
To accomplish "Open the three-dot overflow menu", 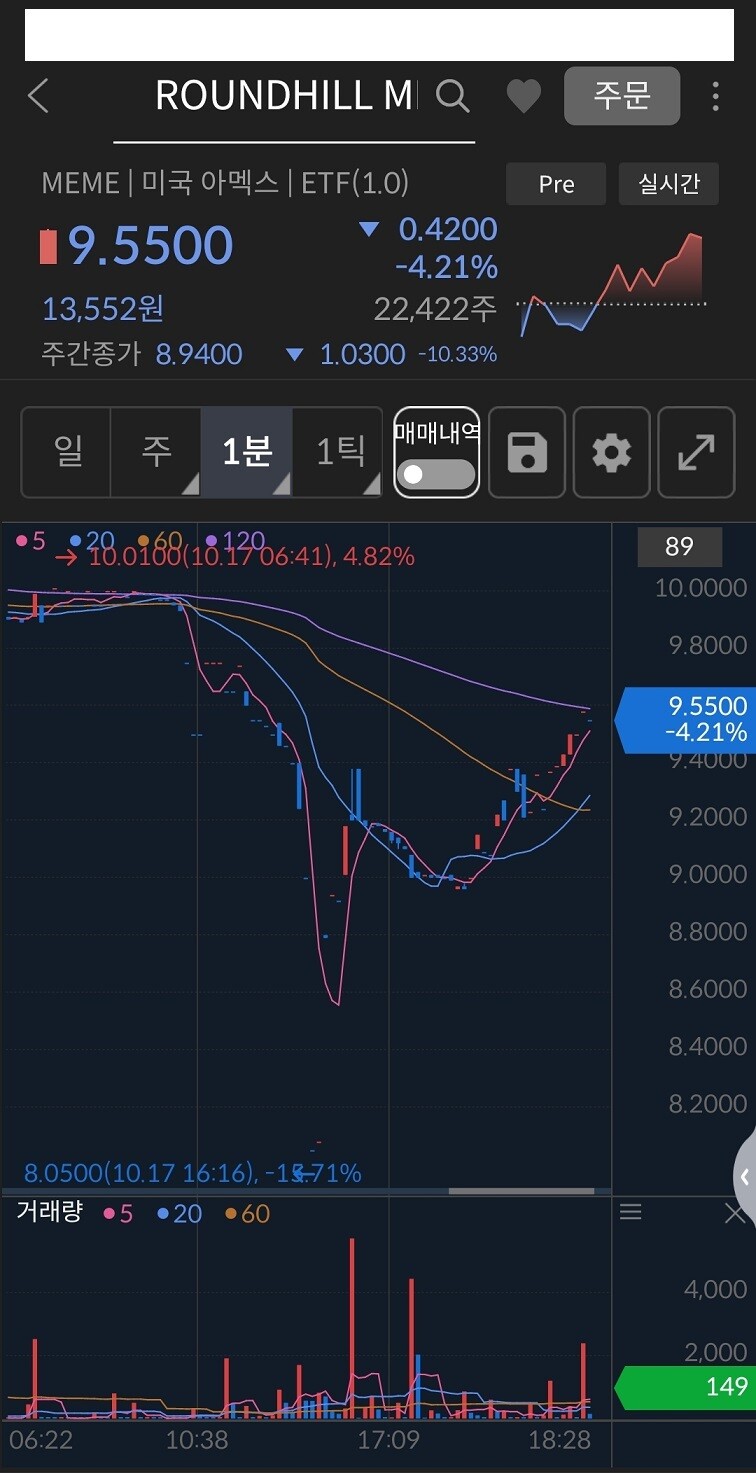I will tap(715, 96).
